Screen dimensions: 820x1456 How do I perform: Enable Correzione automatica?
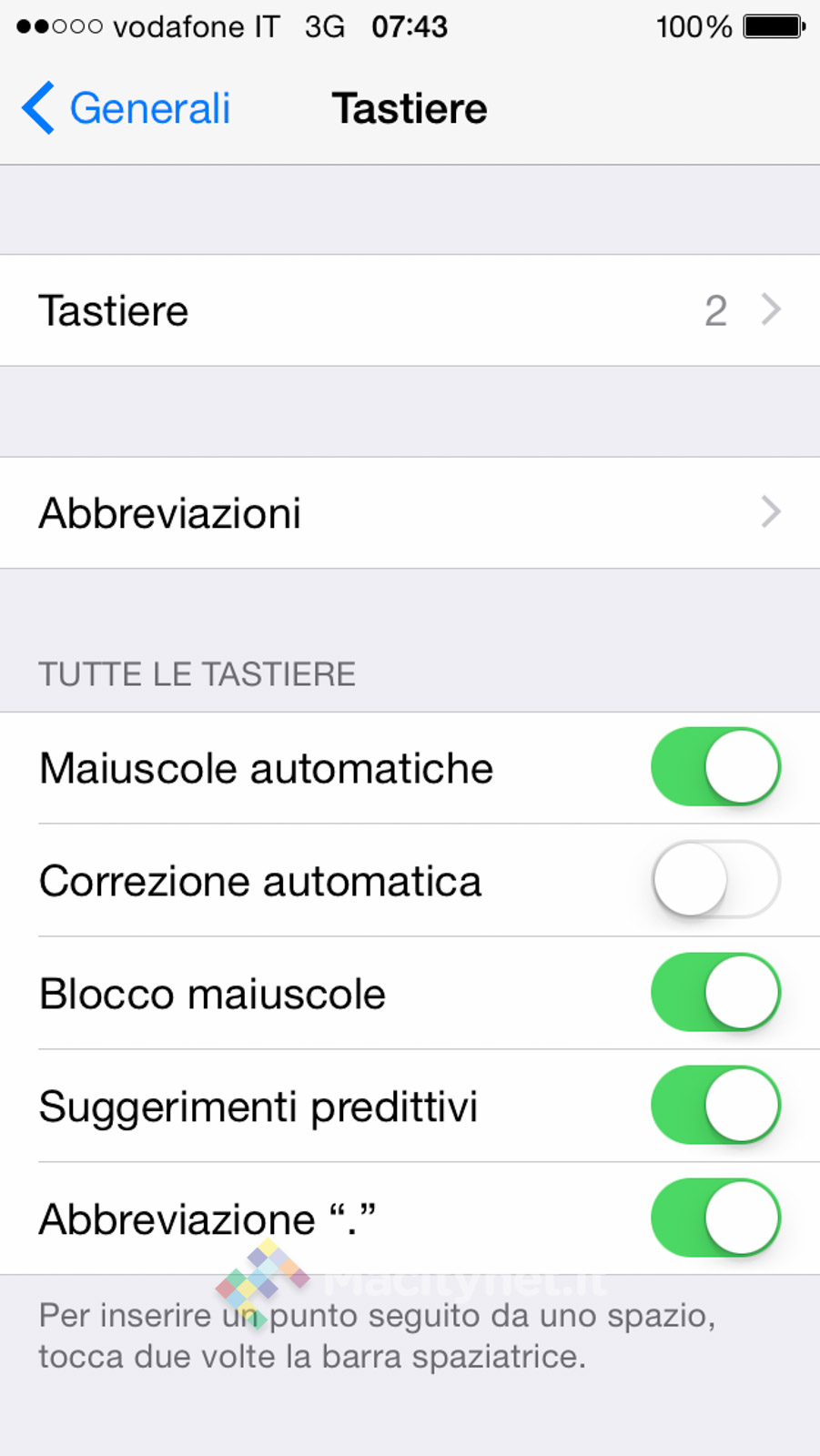[x=715, y=880]
